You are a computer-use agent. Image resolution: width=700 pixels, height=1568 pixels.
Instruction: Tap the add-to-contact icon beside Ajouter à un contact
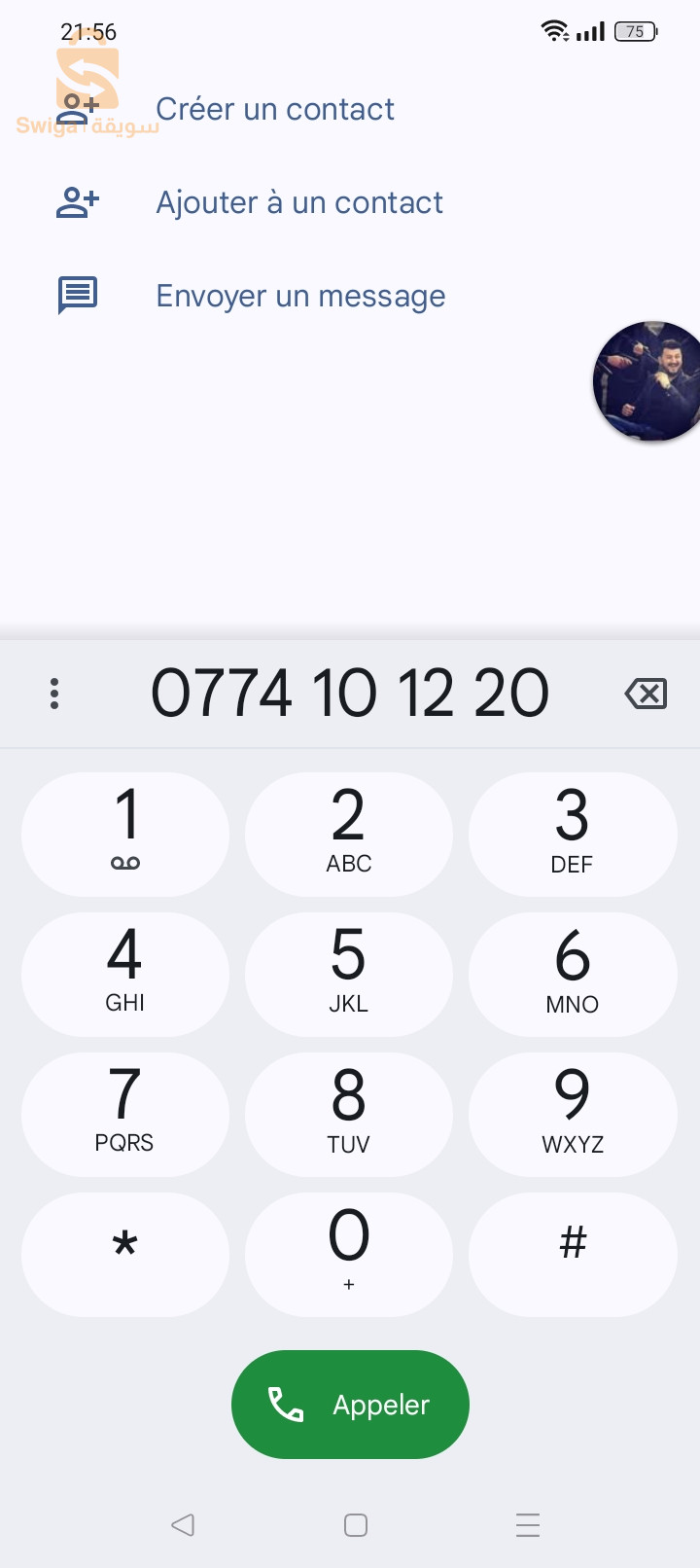pyautogui.click(x=77, y=201)
